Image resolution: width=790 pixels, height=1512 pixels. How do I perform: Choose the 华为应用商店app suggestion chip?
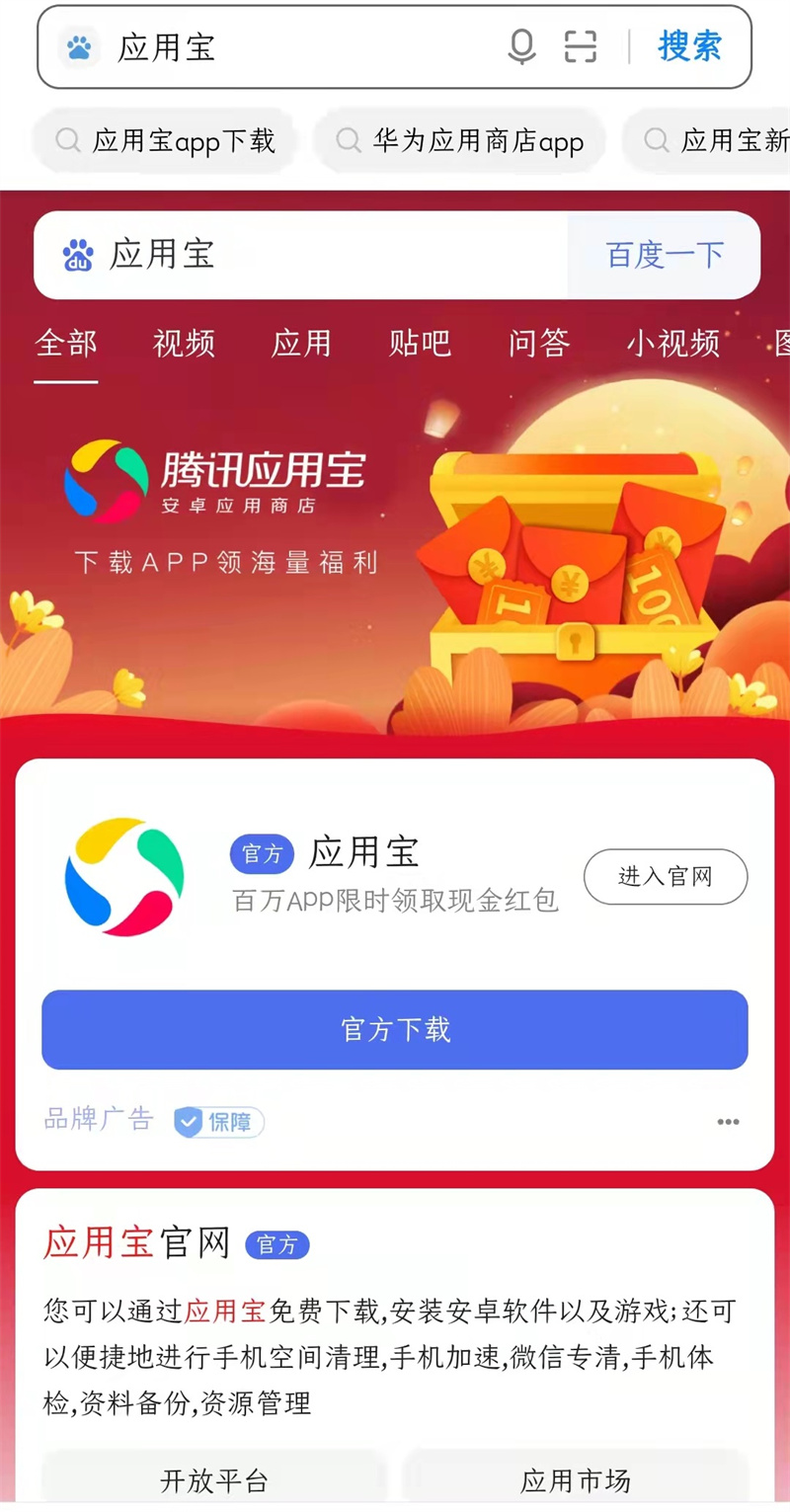[459, 141]
